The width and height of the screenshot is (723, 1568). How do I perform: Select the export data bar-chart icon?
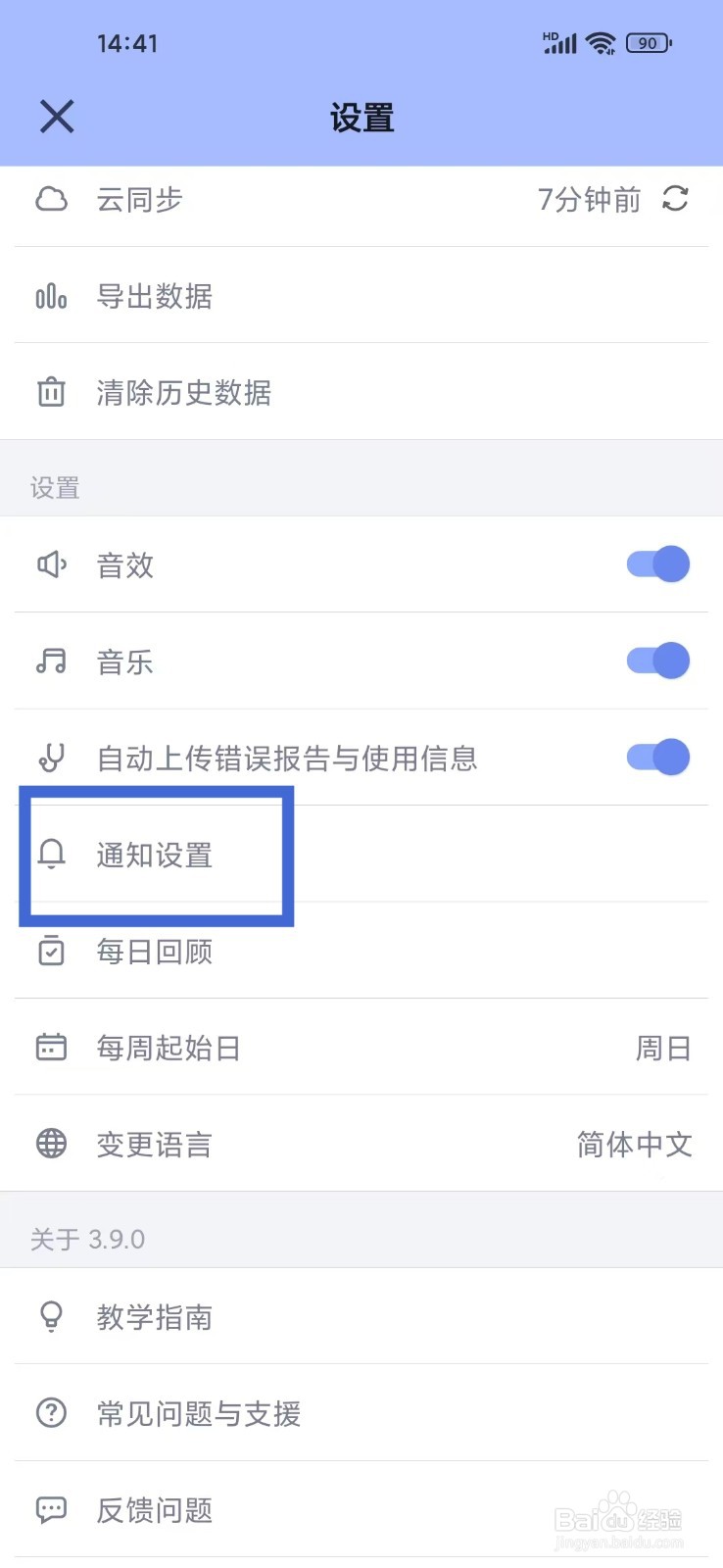tap(51, 296)
